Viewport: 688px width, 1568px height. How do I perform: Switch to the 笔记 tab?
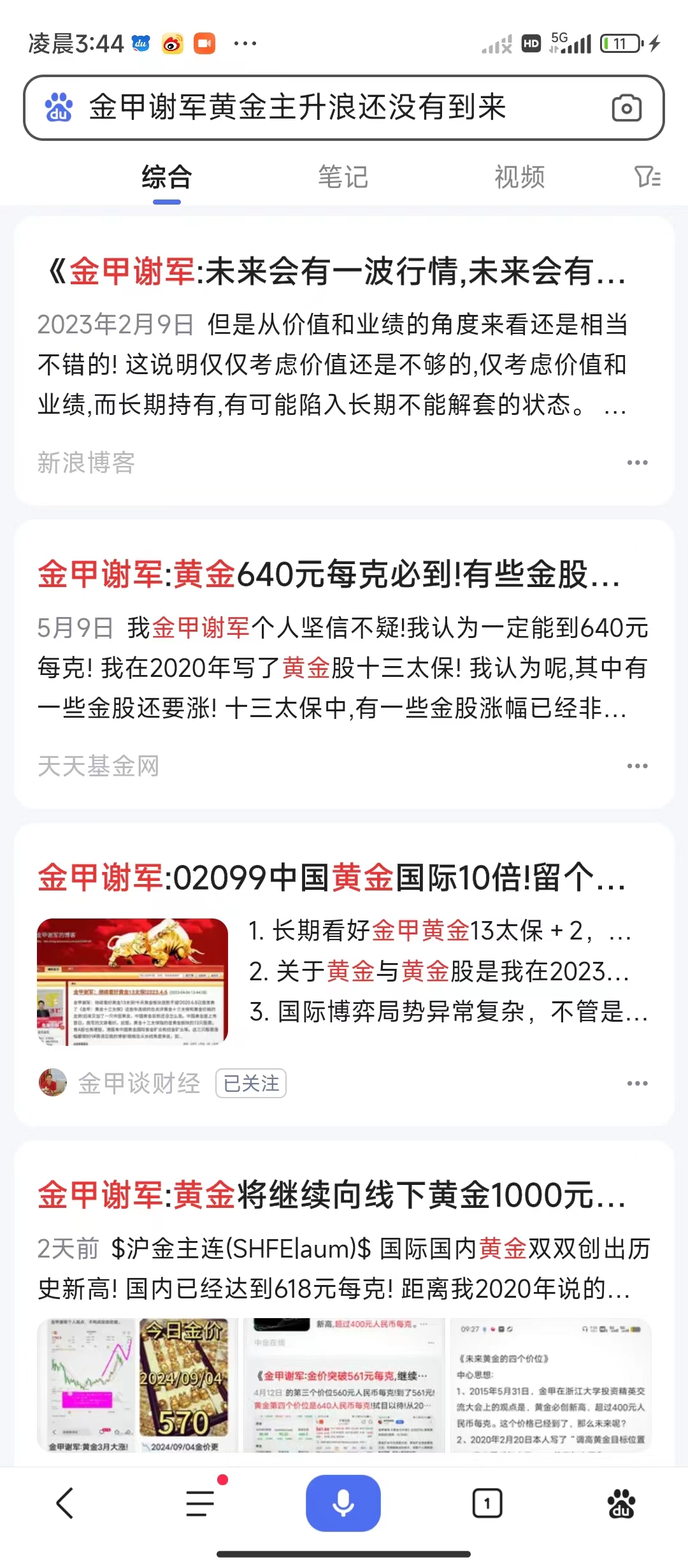pyautogui.click(x=343, y=177)
